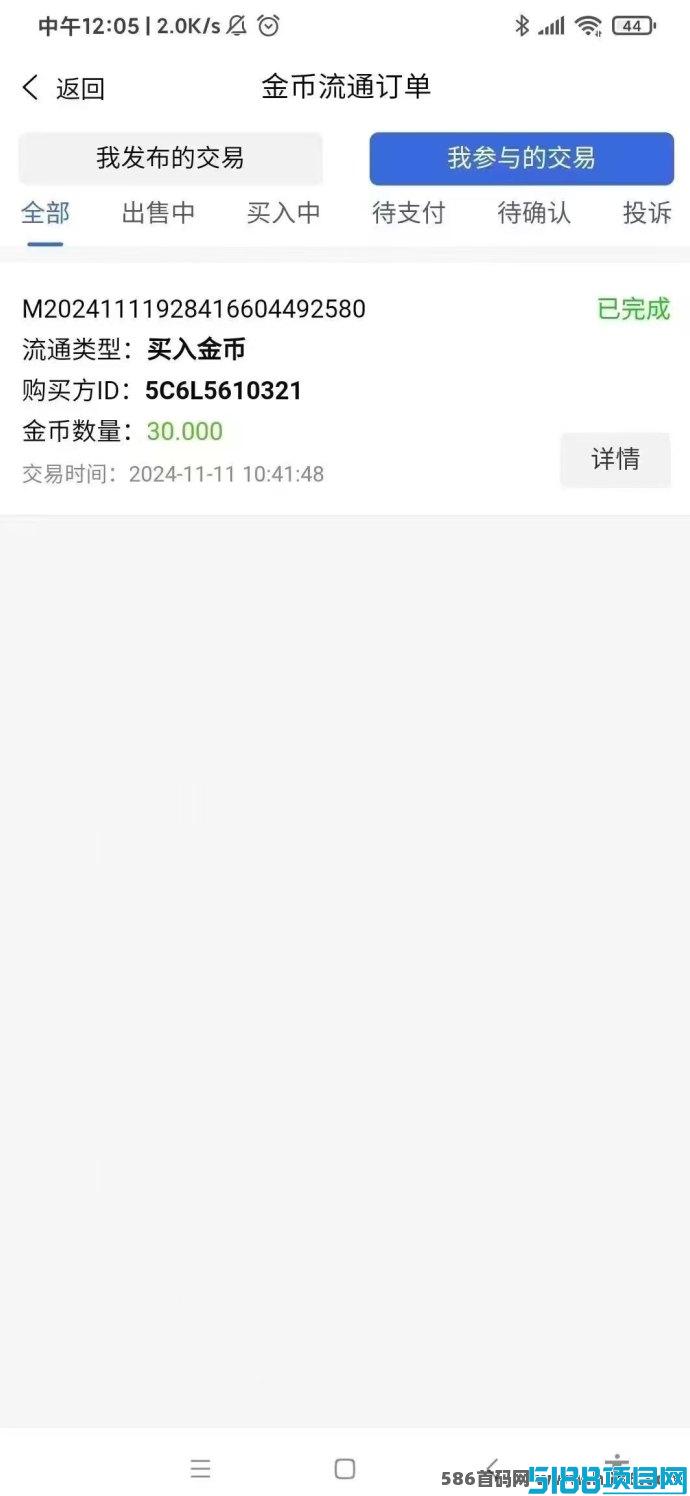The width and height of the screenshot is (690, 1496).
Task: Go back using the 返回 arrow
Action: [60, 88]
